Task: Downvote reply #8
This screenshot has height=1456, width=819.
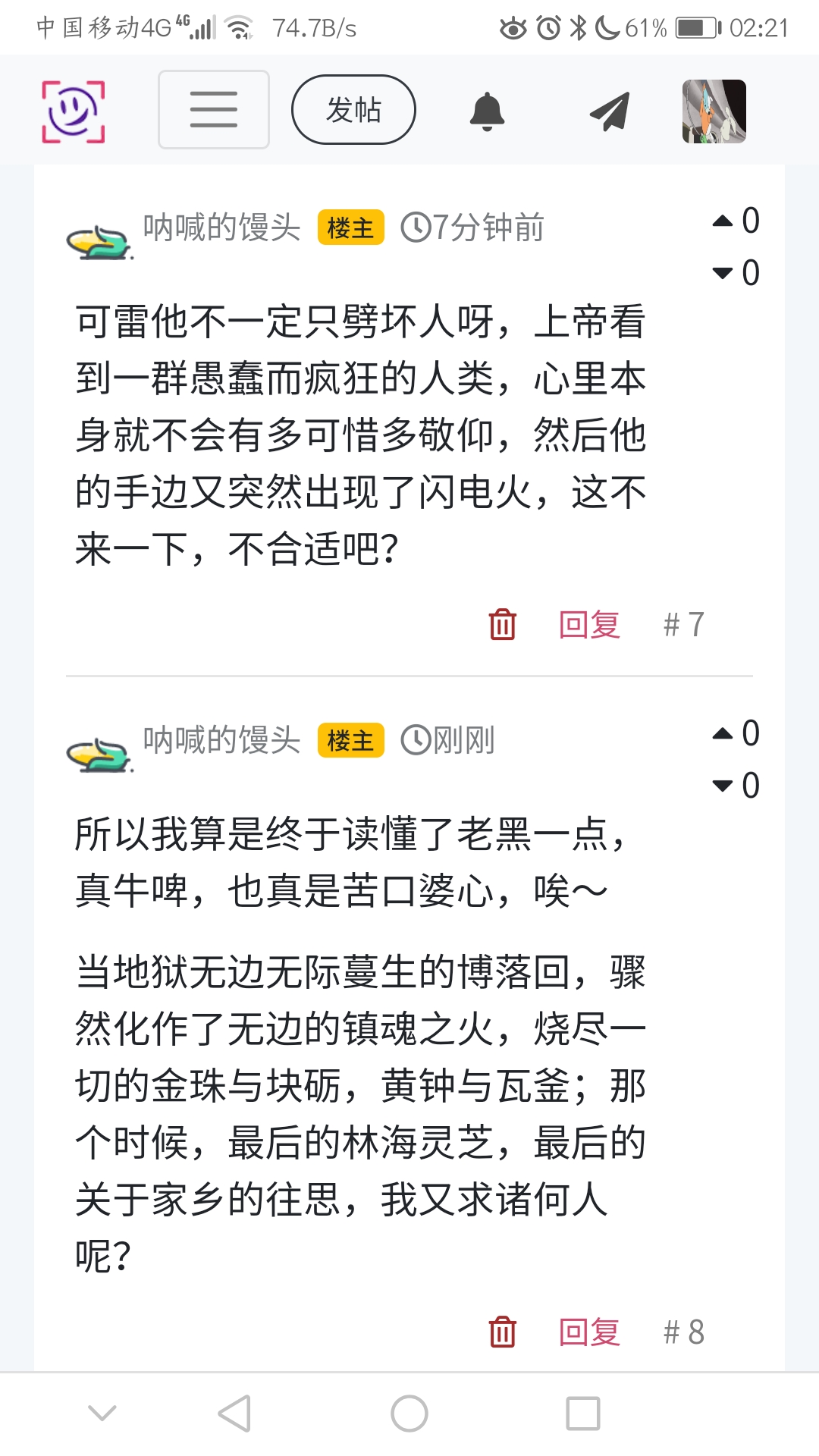Action: [x=723, y=786]
